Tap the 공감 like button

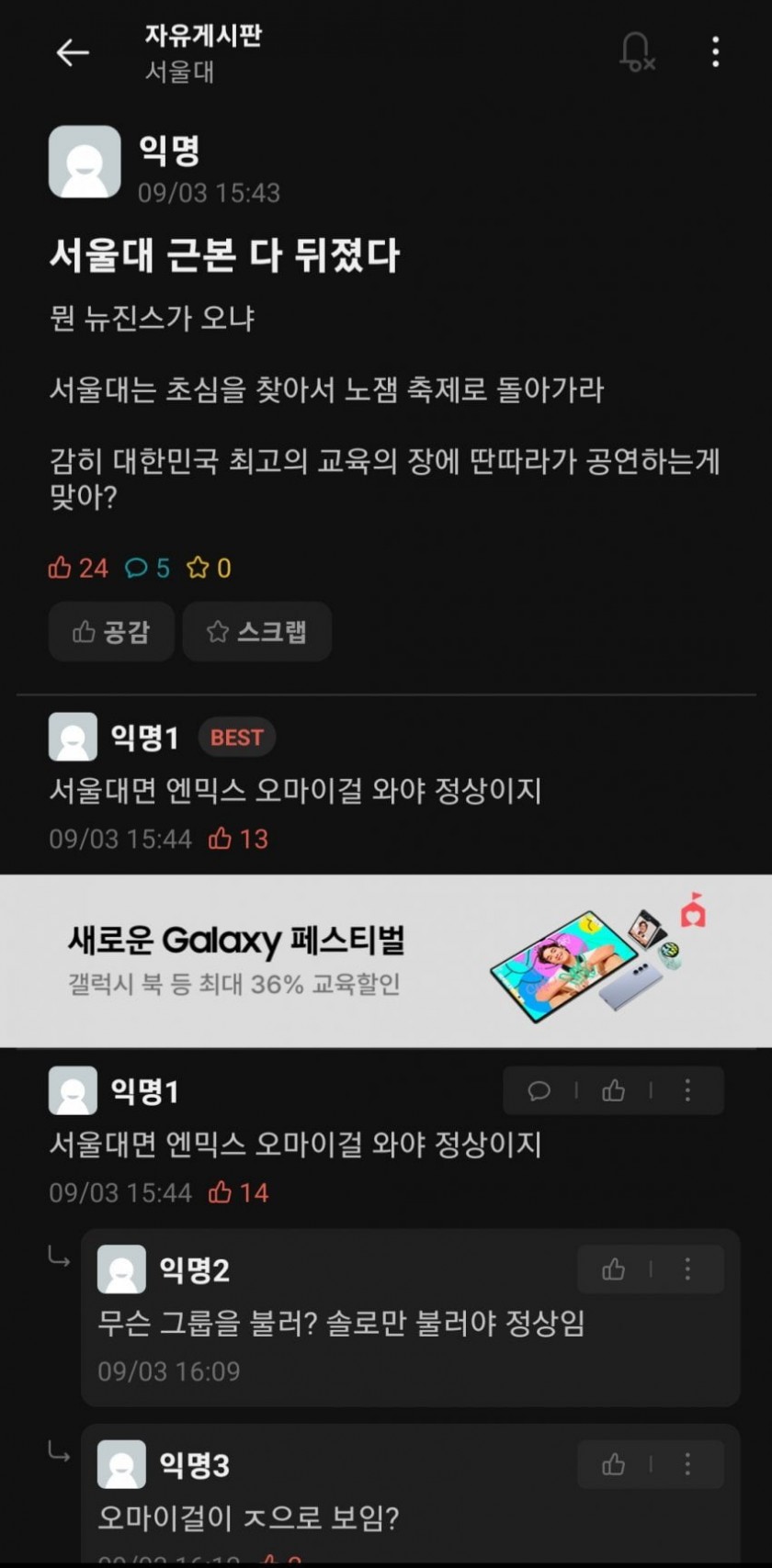point(111,632)
